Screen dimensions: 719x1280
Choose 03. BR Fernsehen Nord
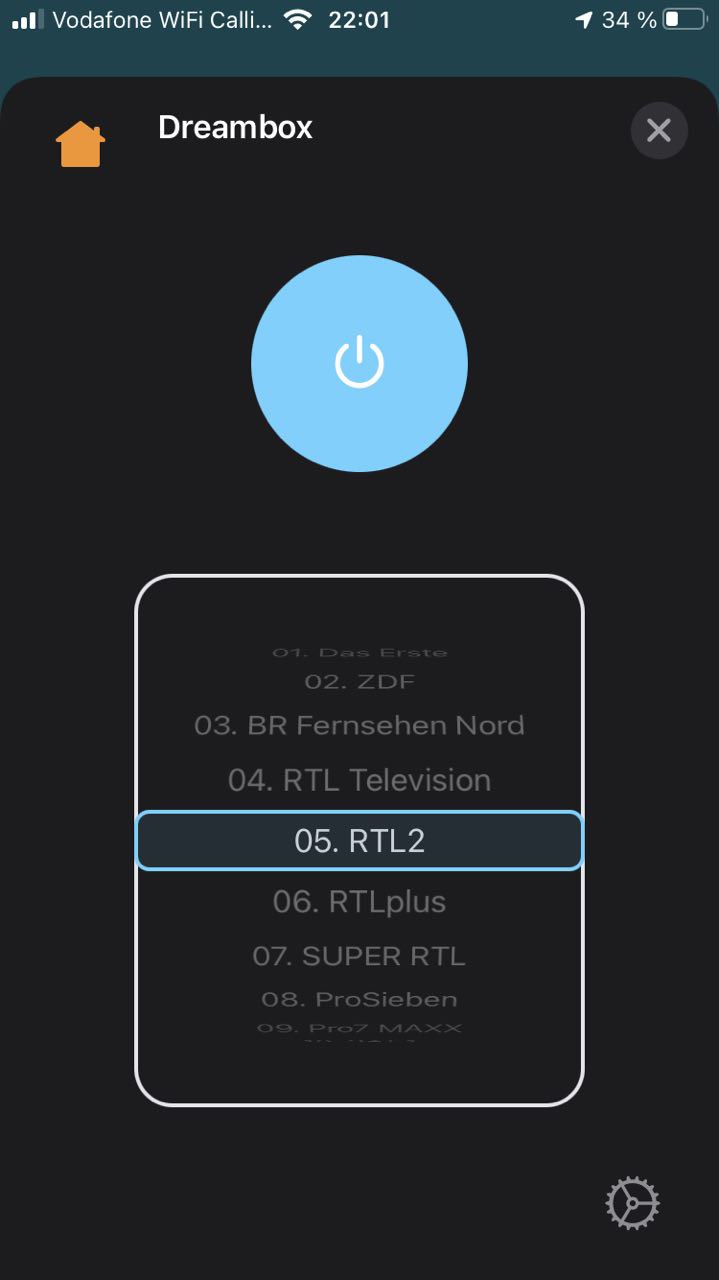[x=359, y=725]
